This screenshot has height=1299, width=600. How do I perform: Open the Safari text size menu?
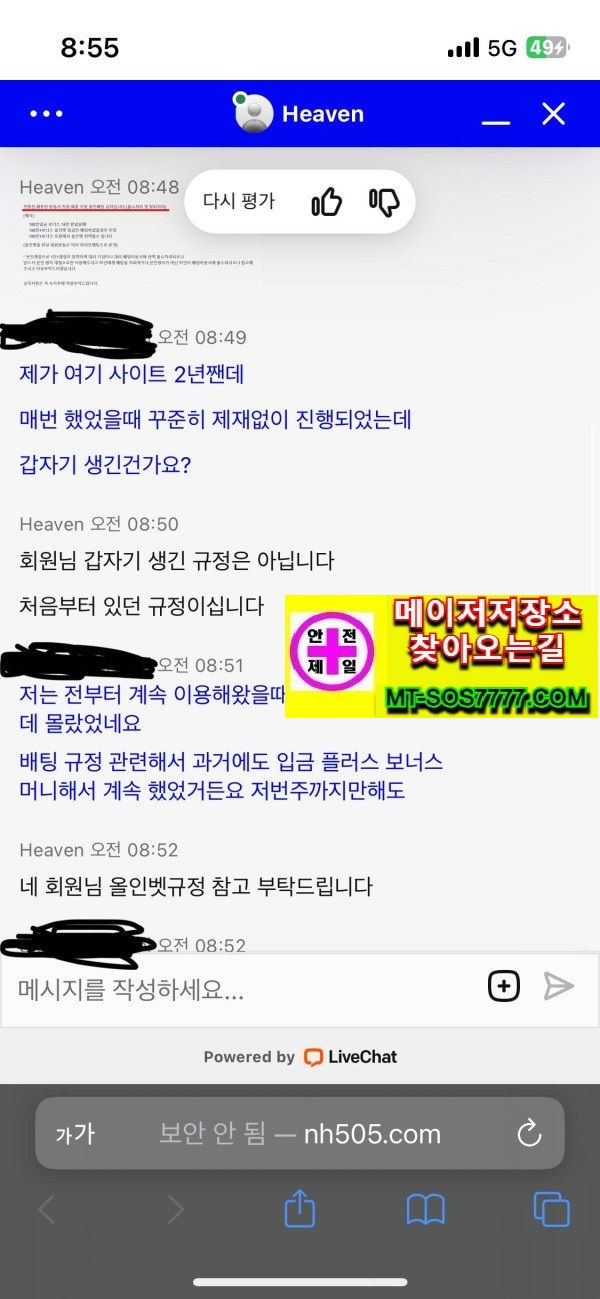point(75,1134)
